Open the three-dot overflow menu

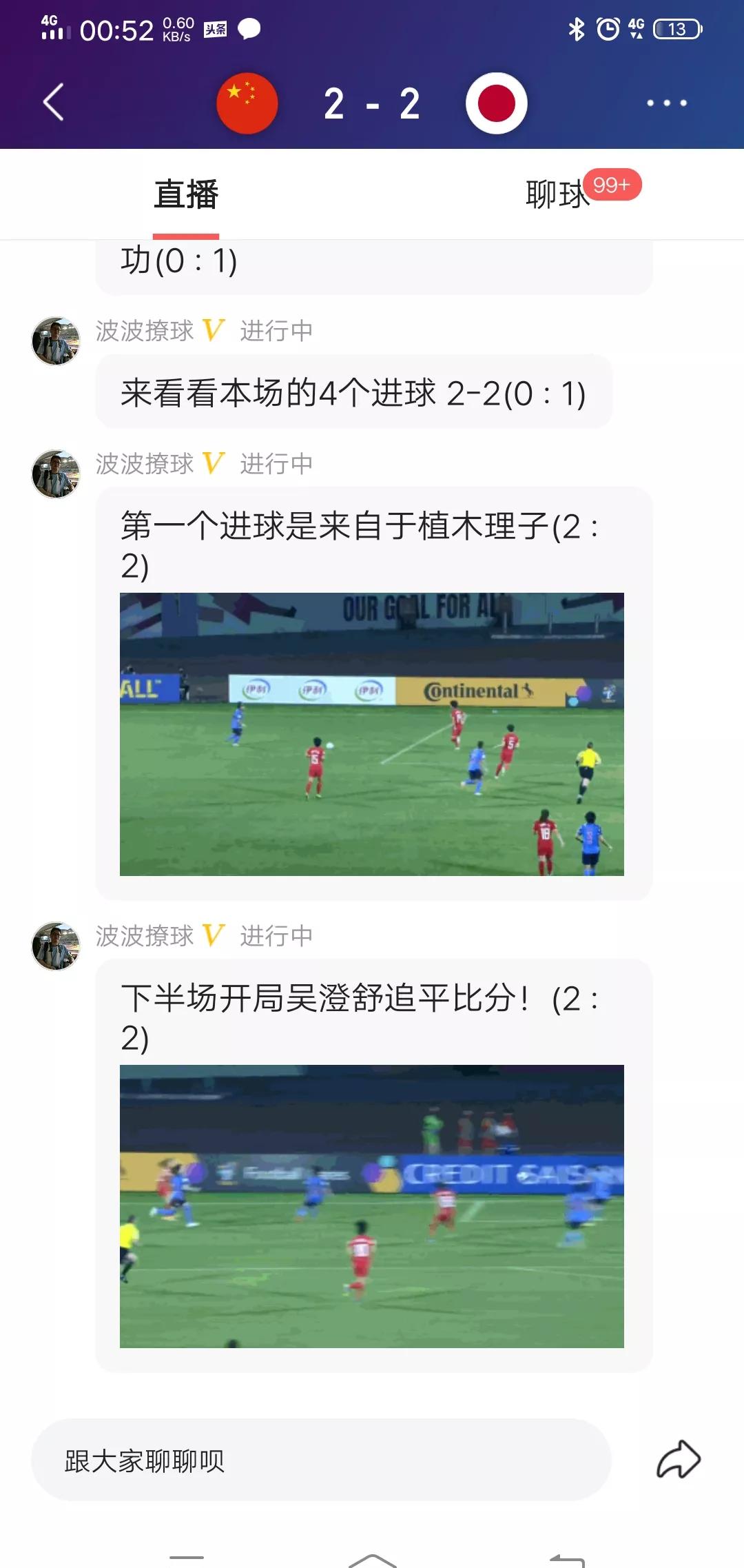666,103
